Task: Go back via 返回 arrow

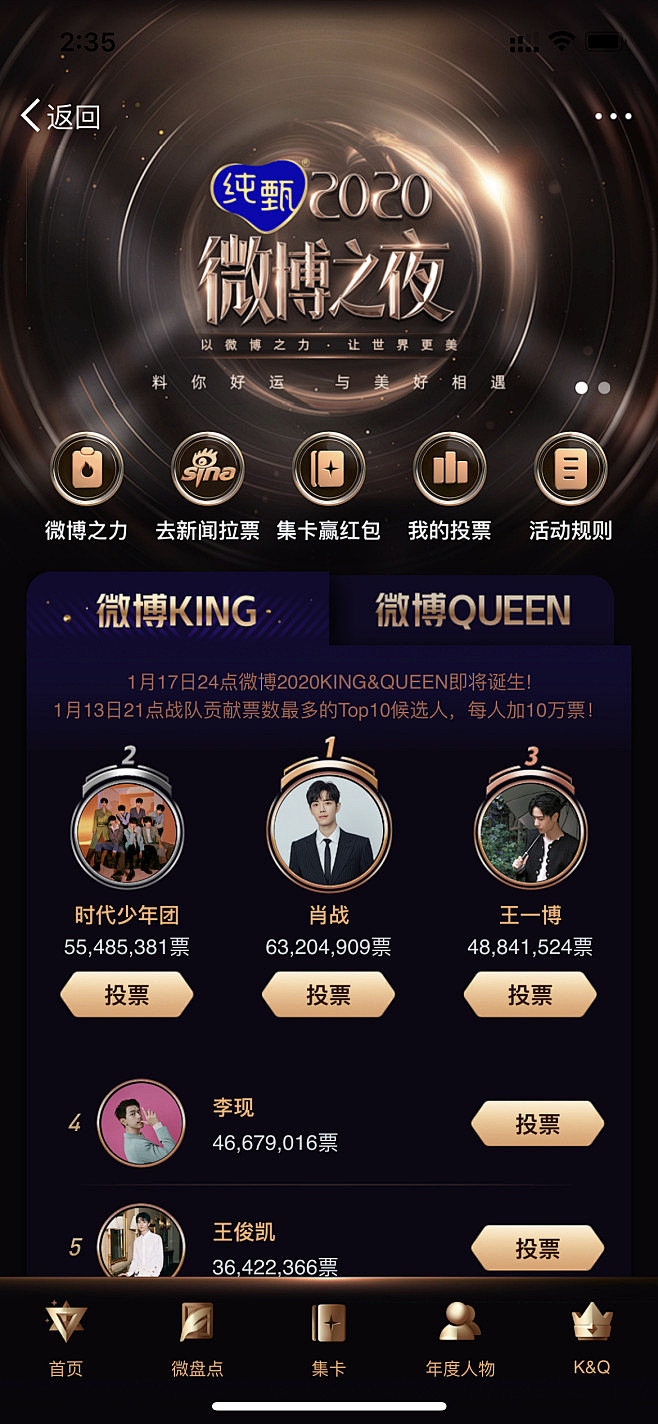Action: (x=60, y=116)
